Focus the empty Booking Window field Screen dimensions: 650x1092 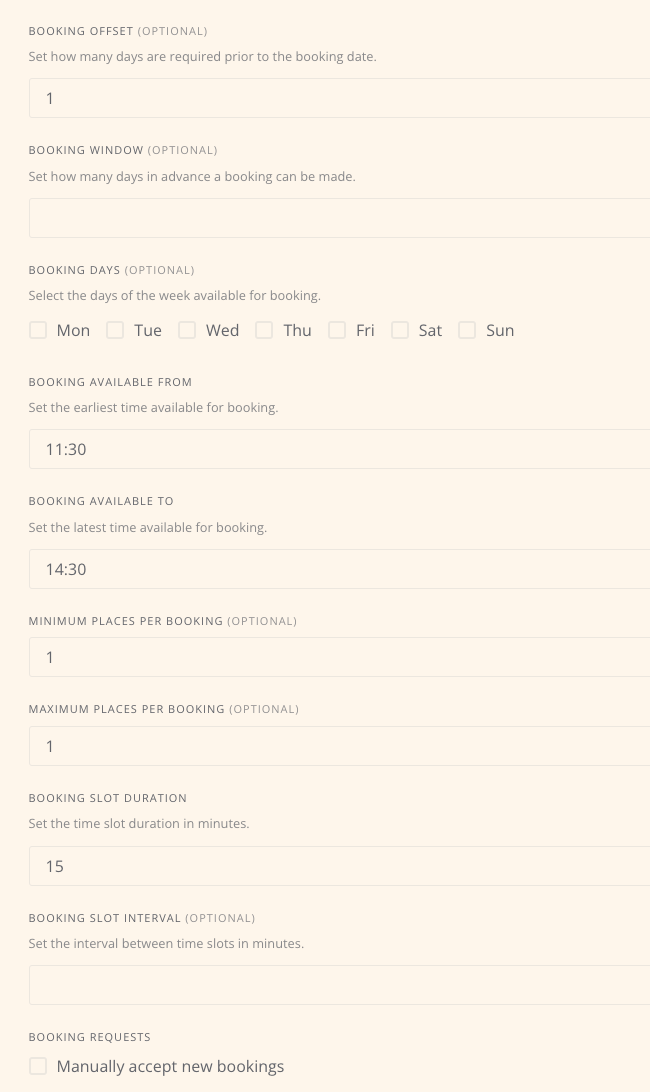point(340,218)
